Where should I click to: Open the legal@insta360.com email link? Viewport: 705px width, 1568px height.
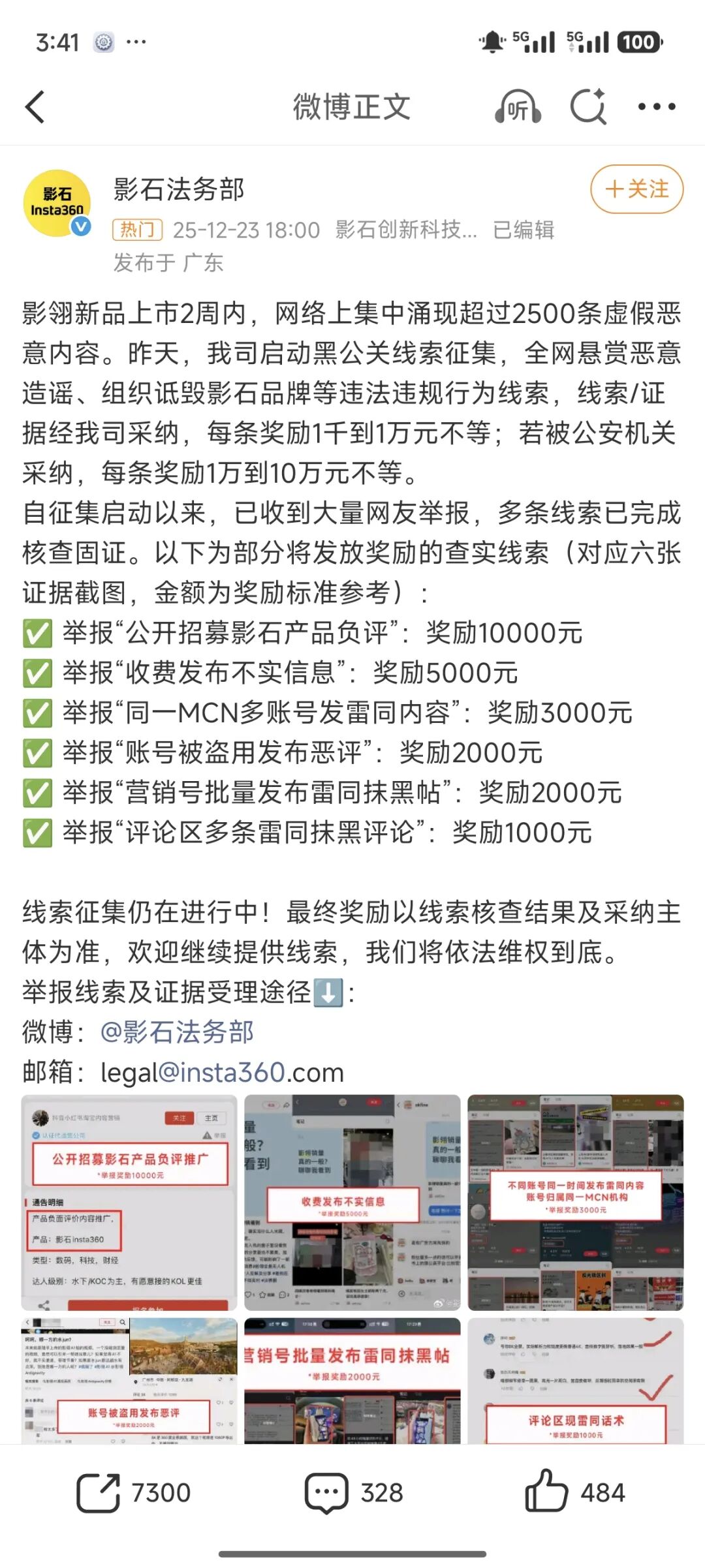tap(222, 1072)
